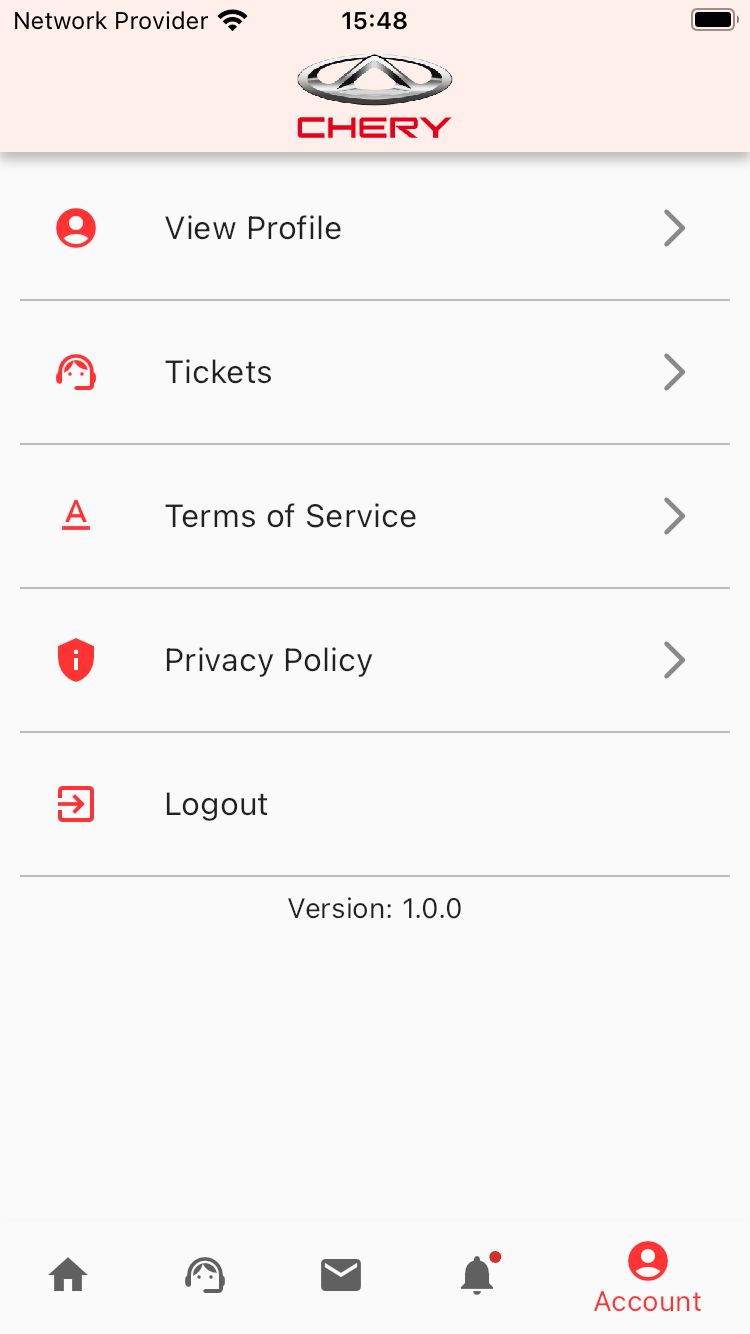This screenshot has width=750, height=1334.
Task: Tap the Chery logo at the top
Action: tap(374, 93)
